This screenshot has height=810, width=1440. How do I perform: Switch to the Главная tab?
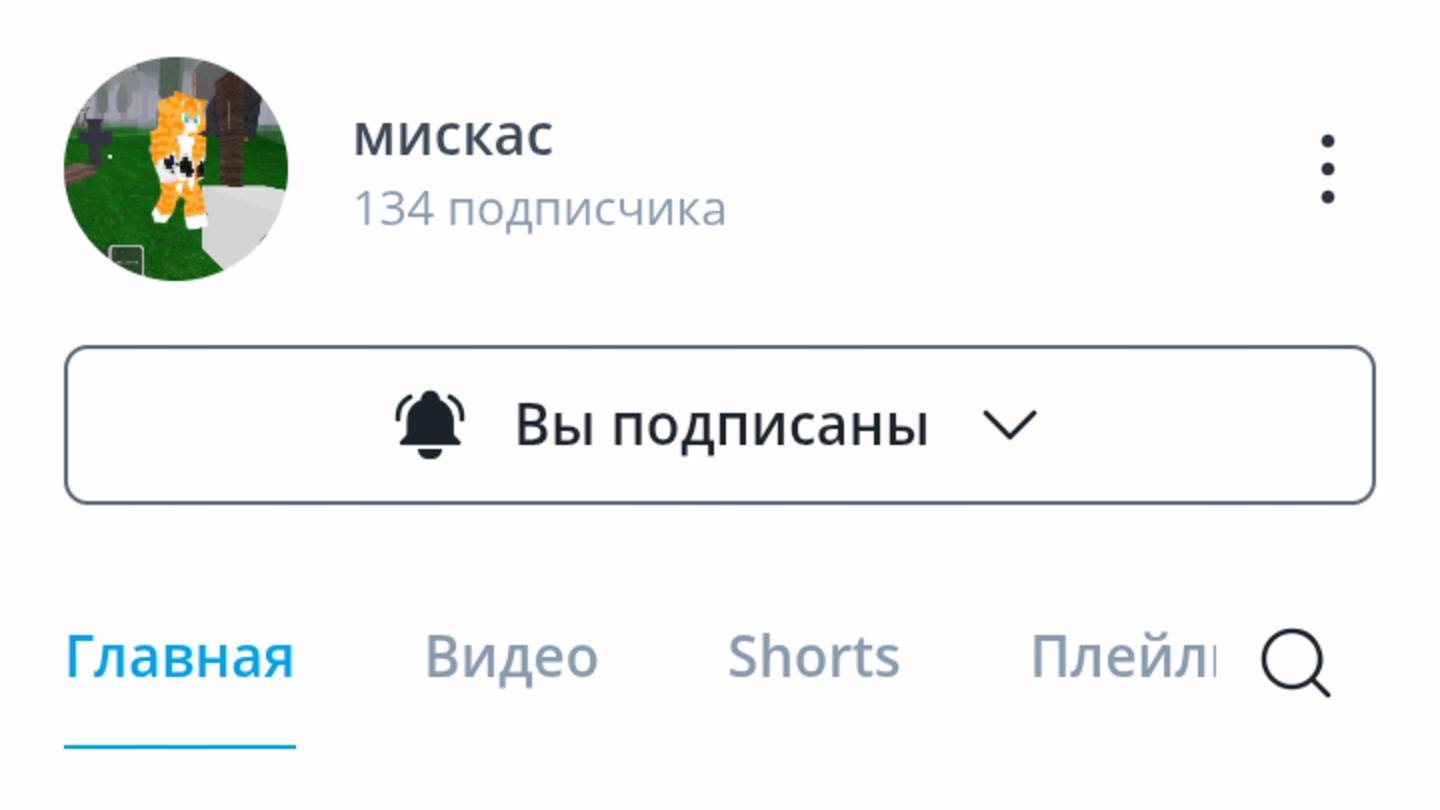[x=180, y=657]
